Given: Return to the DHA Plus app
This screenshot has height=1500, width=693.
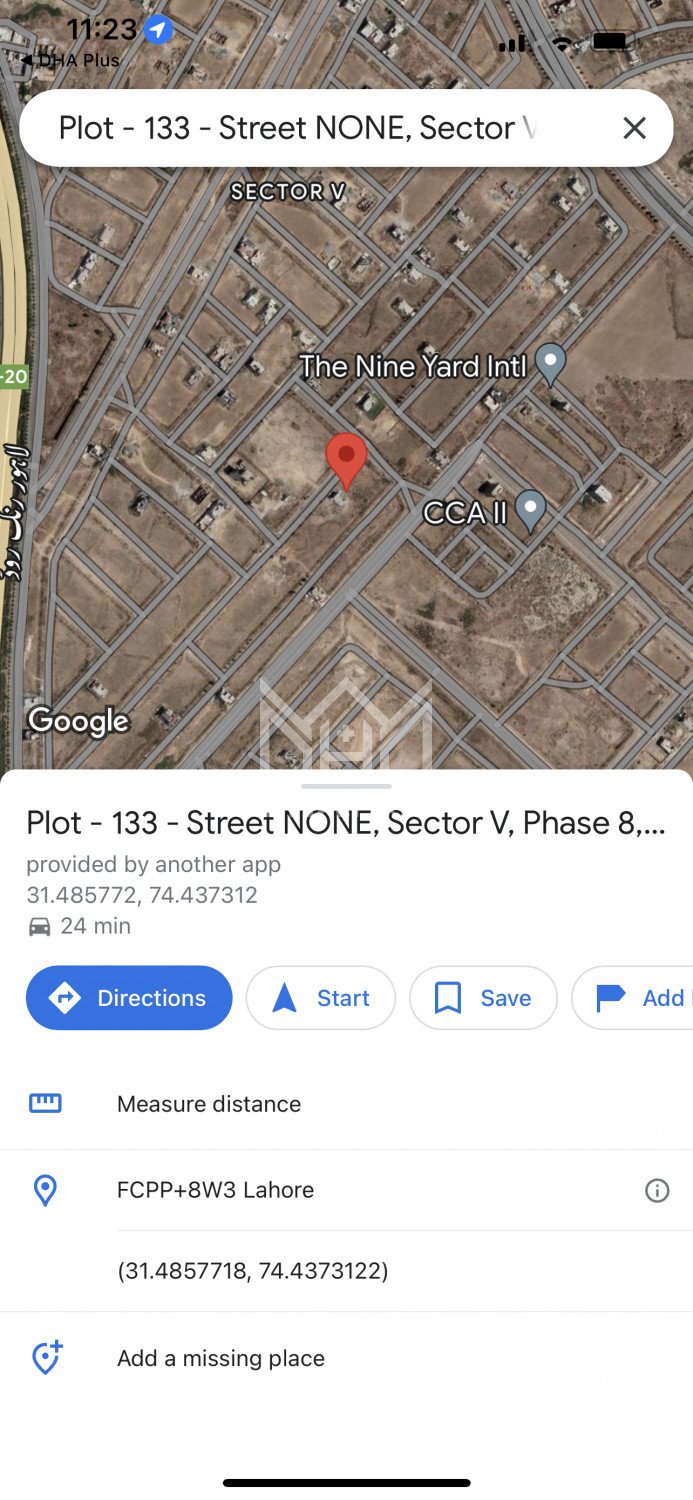Looking at the screenshot, I should point(68,60).
